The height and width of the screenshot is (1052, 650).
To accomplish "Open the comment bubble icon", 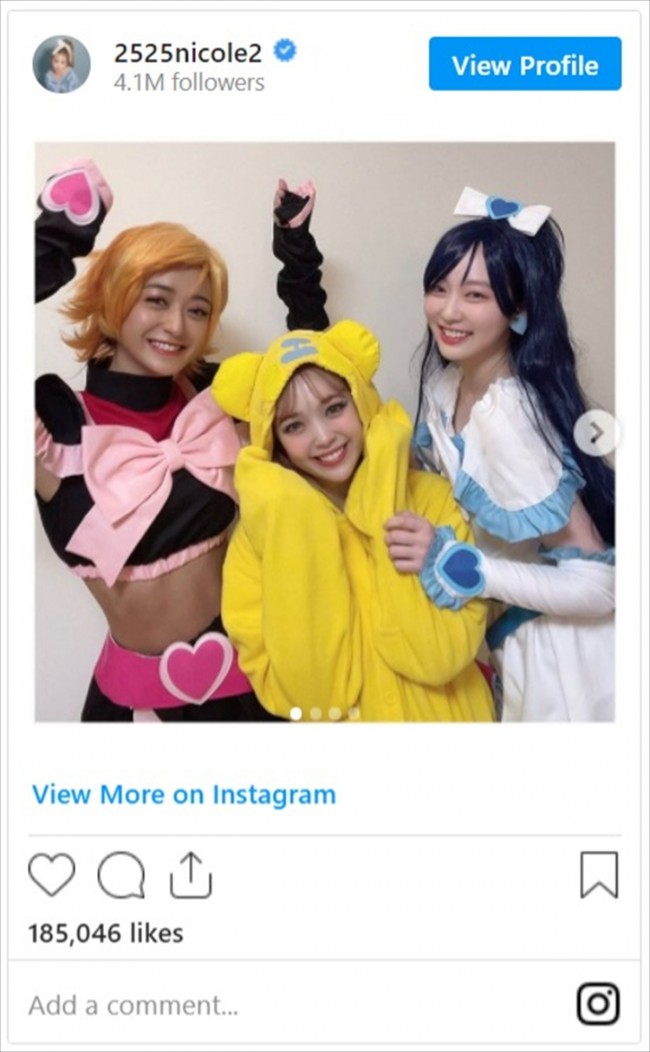I will [x=121, y=875].
